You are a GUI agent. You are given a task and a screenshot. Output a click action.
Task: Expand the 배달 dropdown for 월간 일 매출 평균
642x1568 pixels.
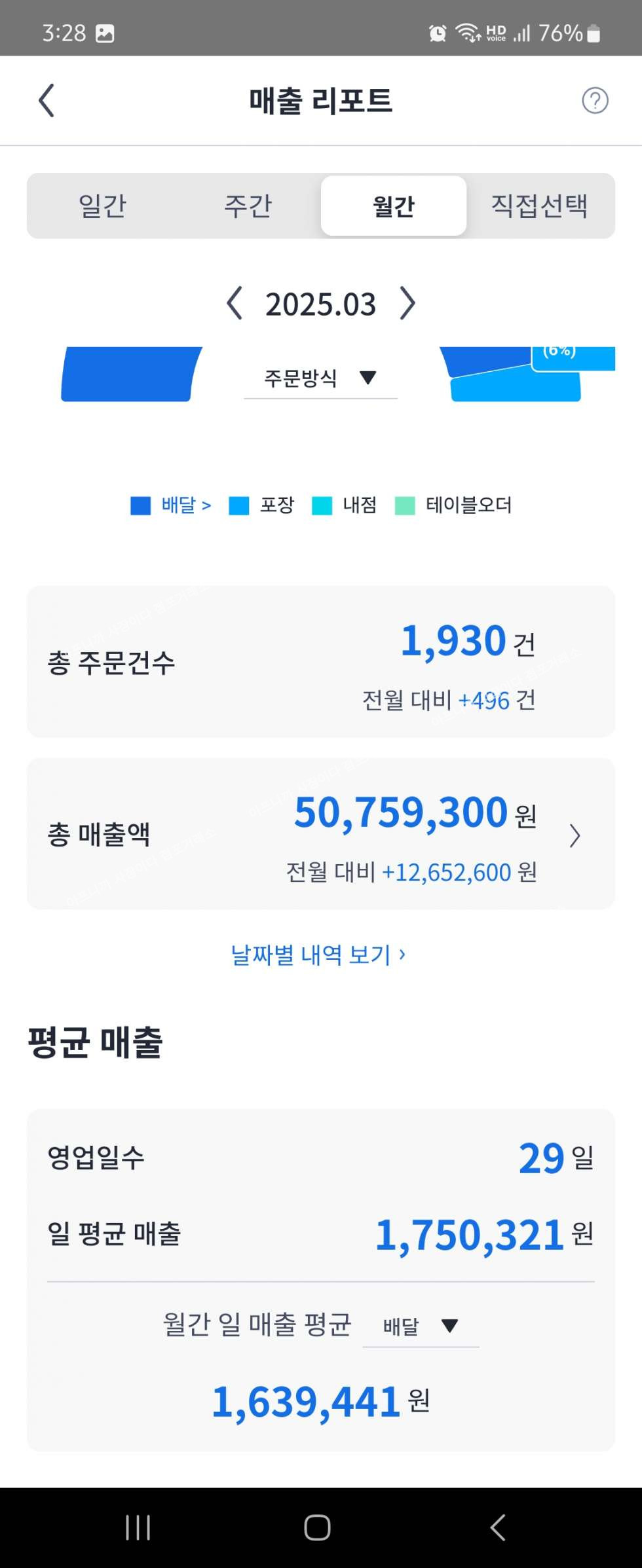click(421, 1326)
